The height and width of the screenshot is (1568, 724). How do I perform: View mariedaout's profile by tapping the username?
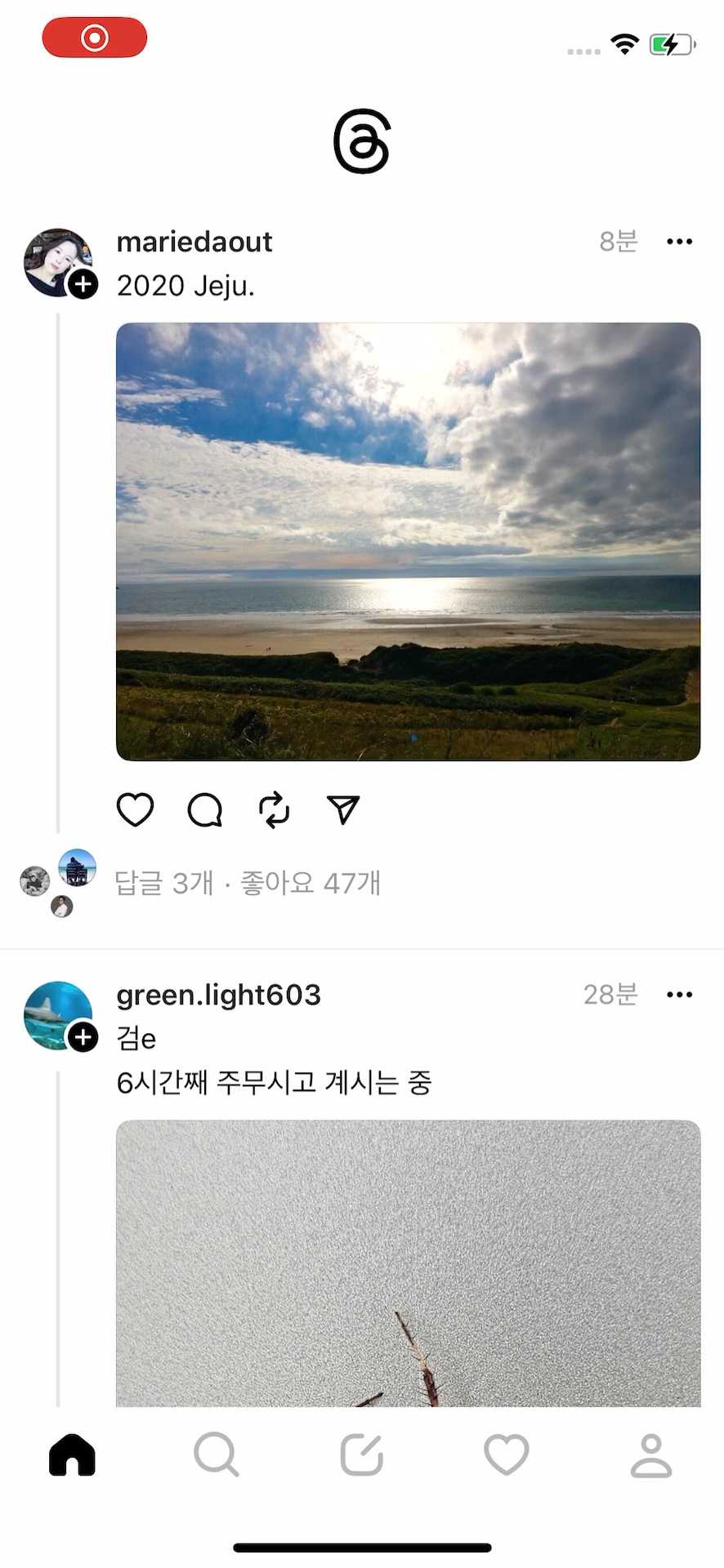pos(194,242)
